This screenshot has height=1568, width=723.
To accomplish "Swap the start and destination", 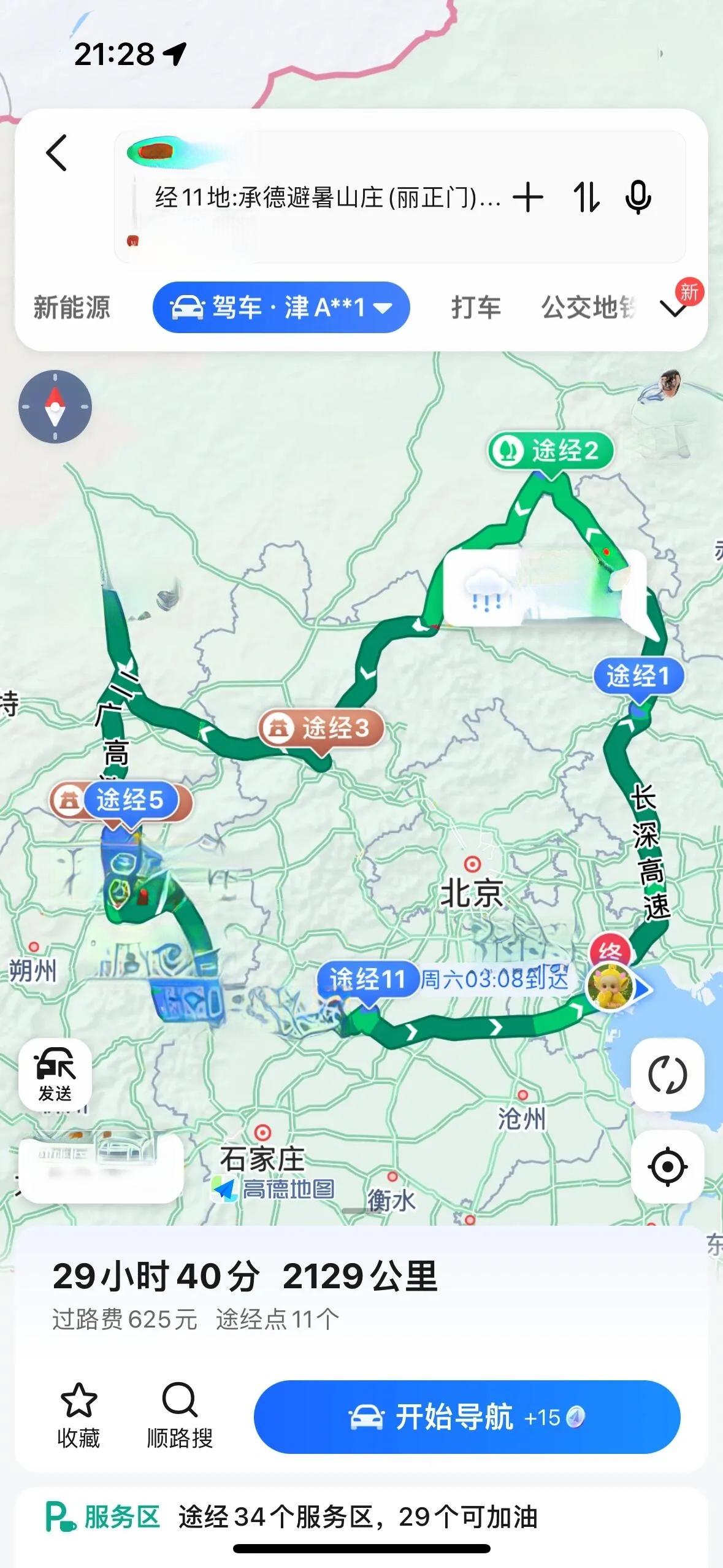I will (x=586, y=198).
